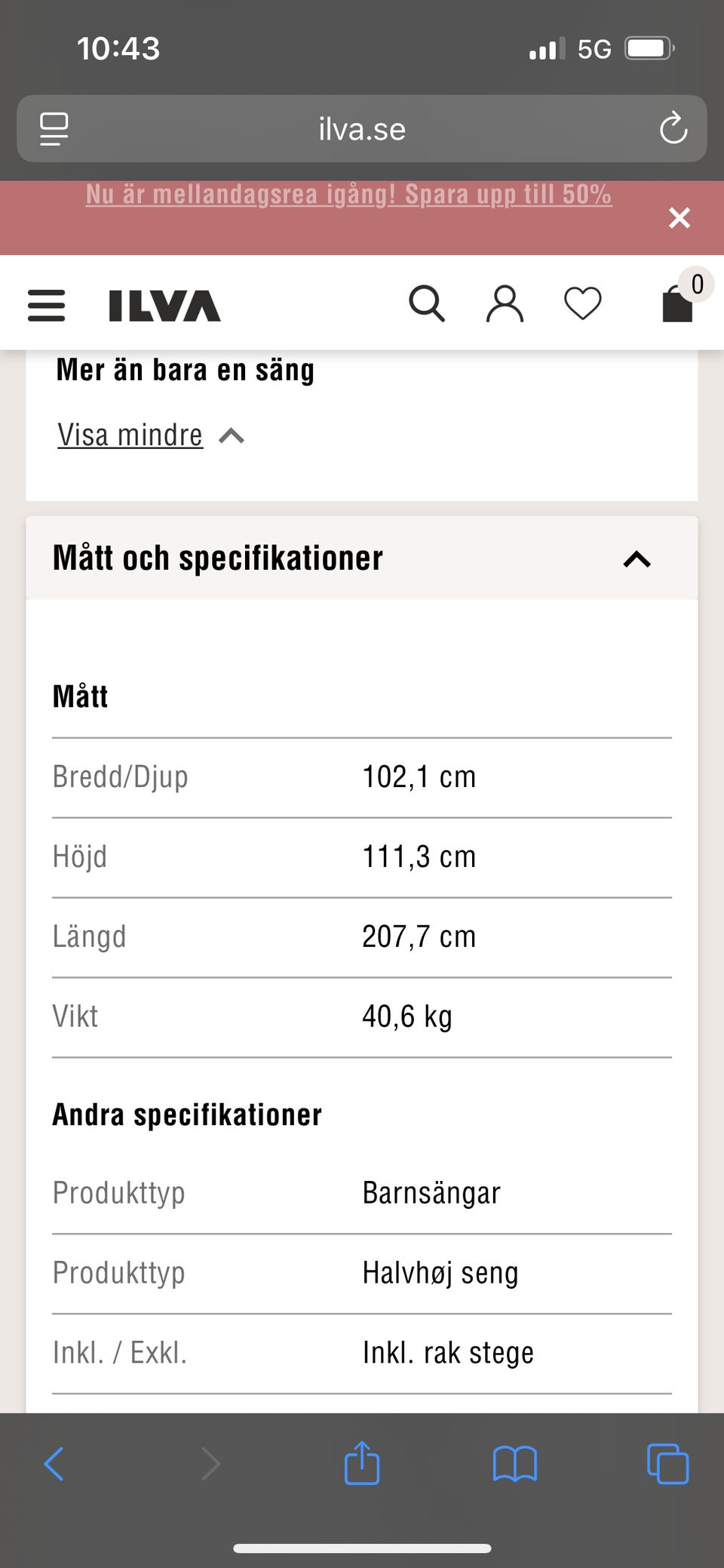Open the mellandagsrea sale link

348,194
